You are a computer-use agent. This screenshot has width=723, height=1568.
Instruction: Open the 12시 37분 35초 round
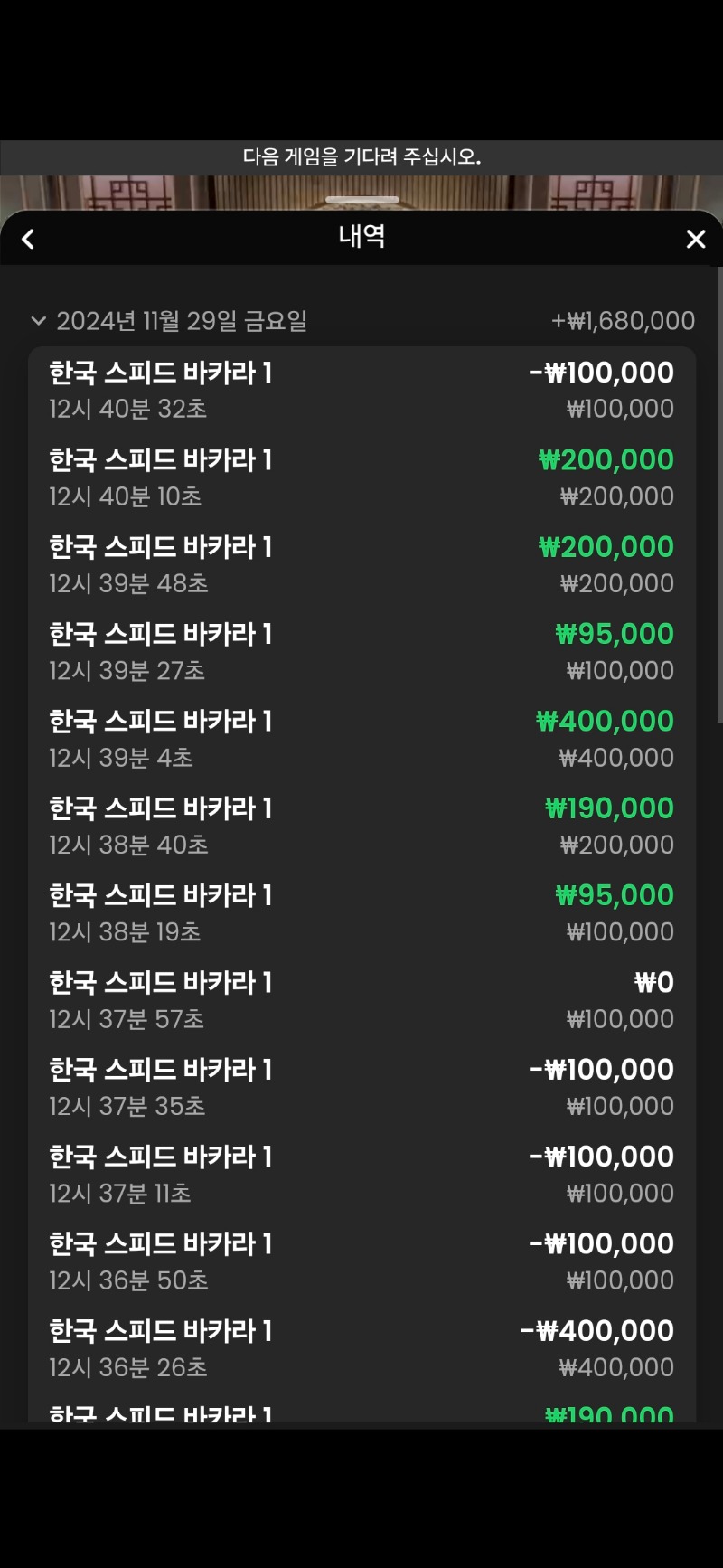click(x=361, y=1087)
